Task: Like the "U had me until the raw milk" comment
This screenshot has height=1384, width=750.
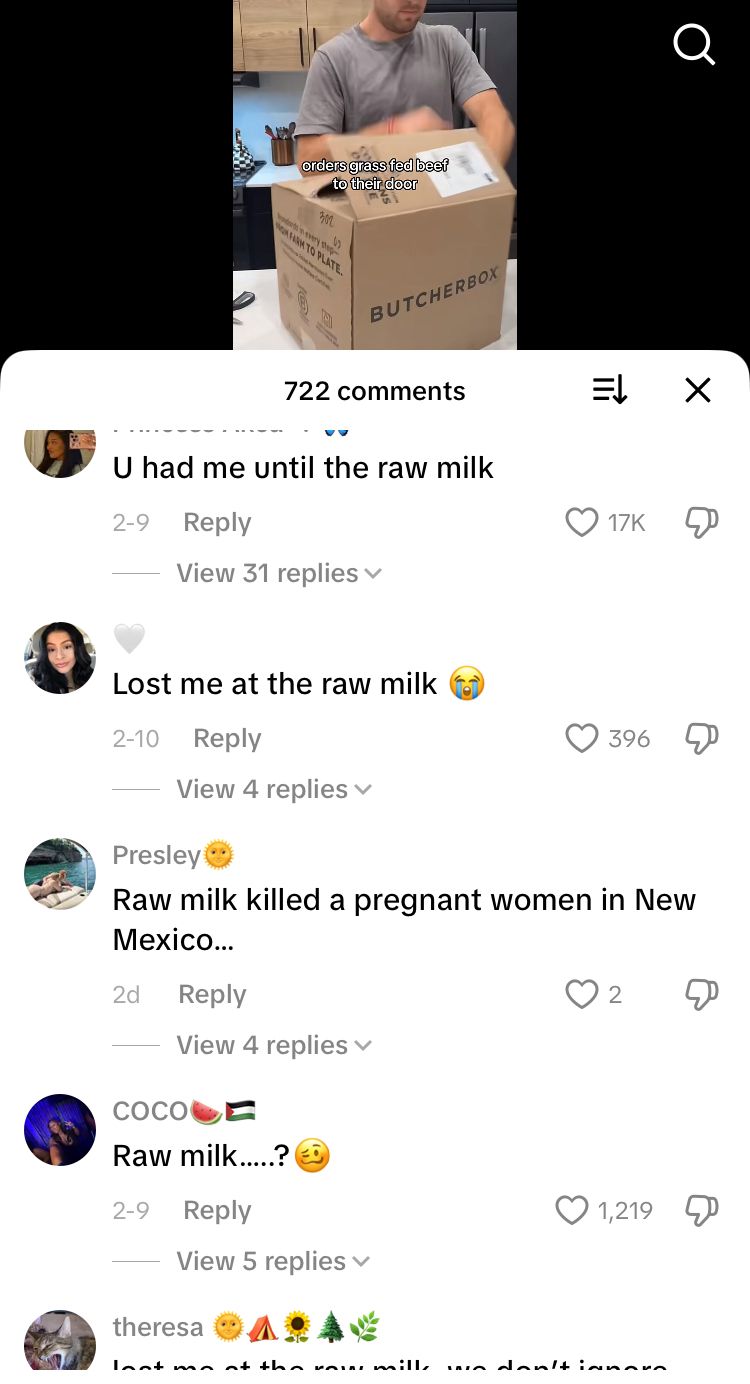Action: pyautogui.click(x=582, y=522)
